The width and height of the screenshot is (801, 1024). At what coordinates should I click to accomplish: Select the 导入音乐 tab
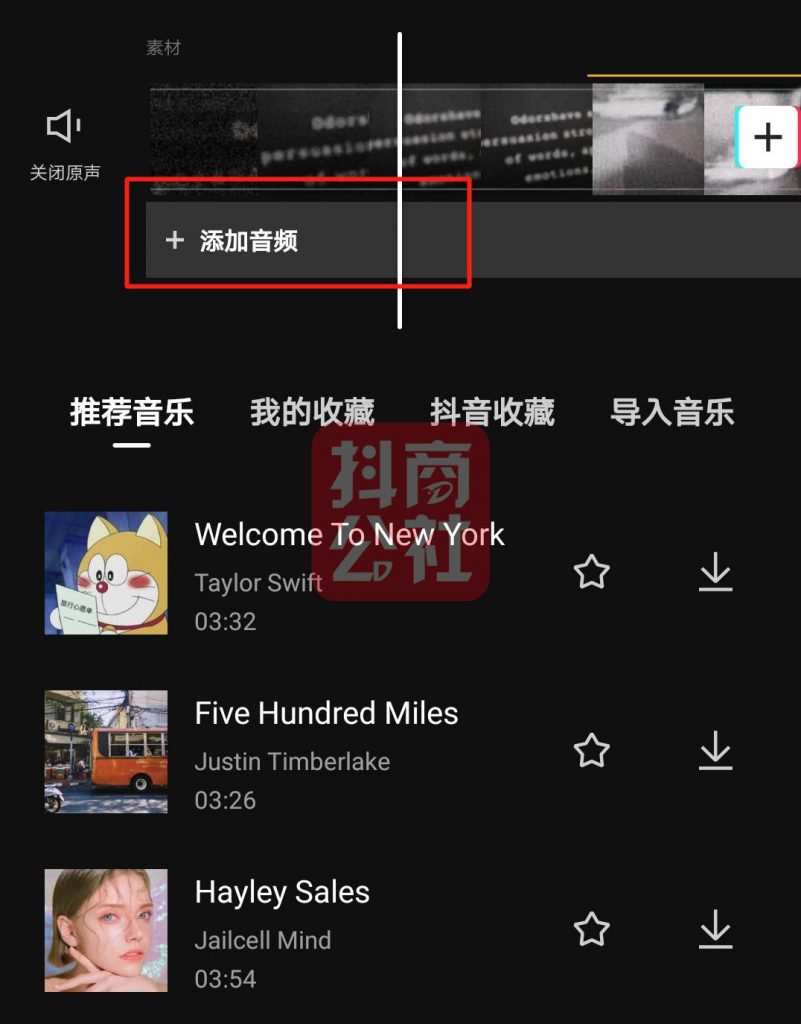click(672, 412)
